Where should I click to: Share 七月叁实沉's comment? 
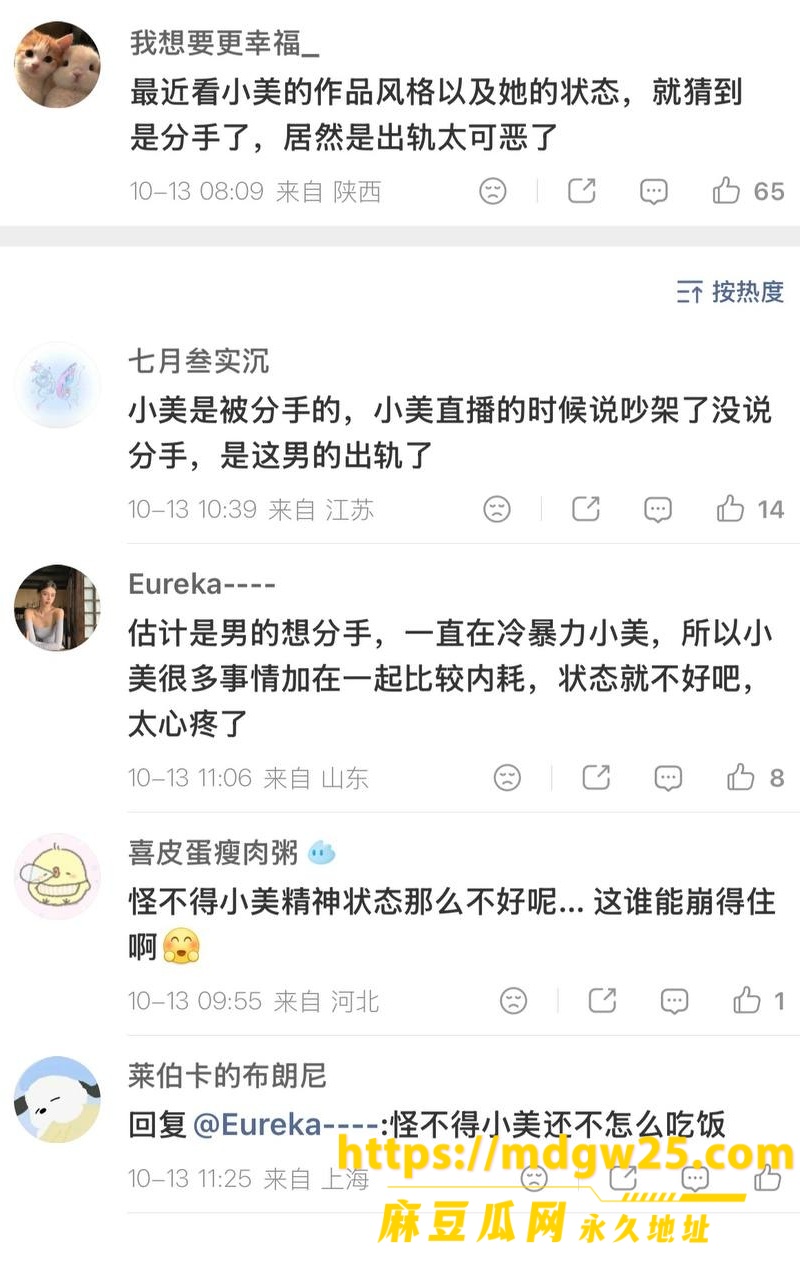click(x=586, y=509)
